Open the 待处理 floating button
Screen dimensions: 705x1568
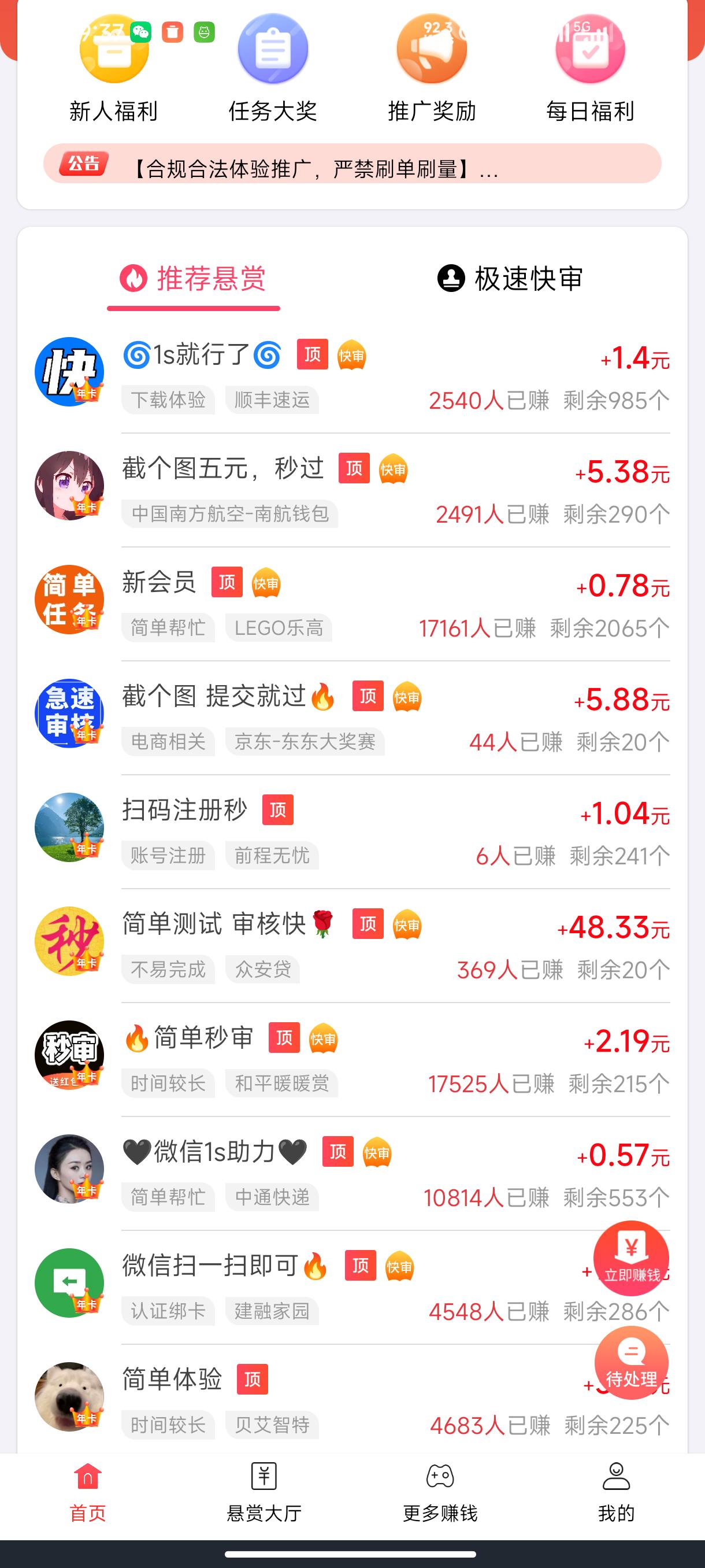pos(632,1363)
